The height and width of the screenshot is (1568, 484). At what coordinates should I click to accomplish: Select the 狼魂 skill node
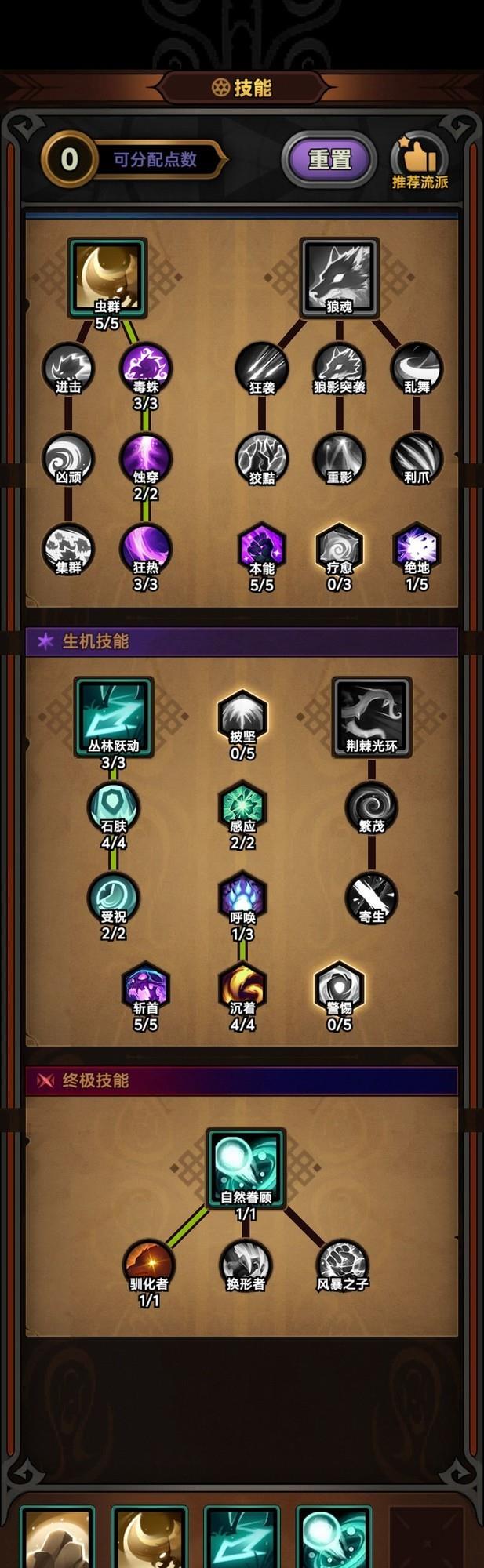[x=340, y=278]
